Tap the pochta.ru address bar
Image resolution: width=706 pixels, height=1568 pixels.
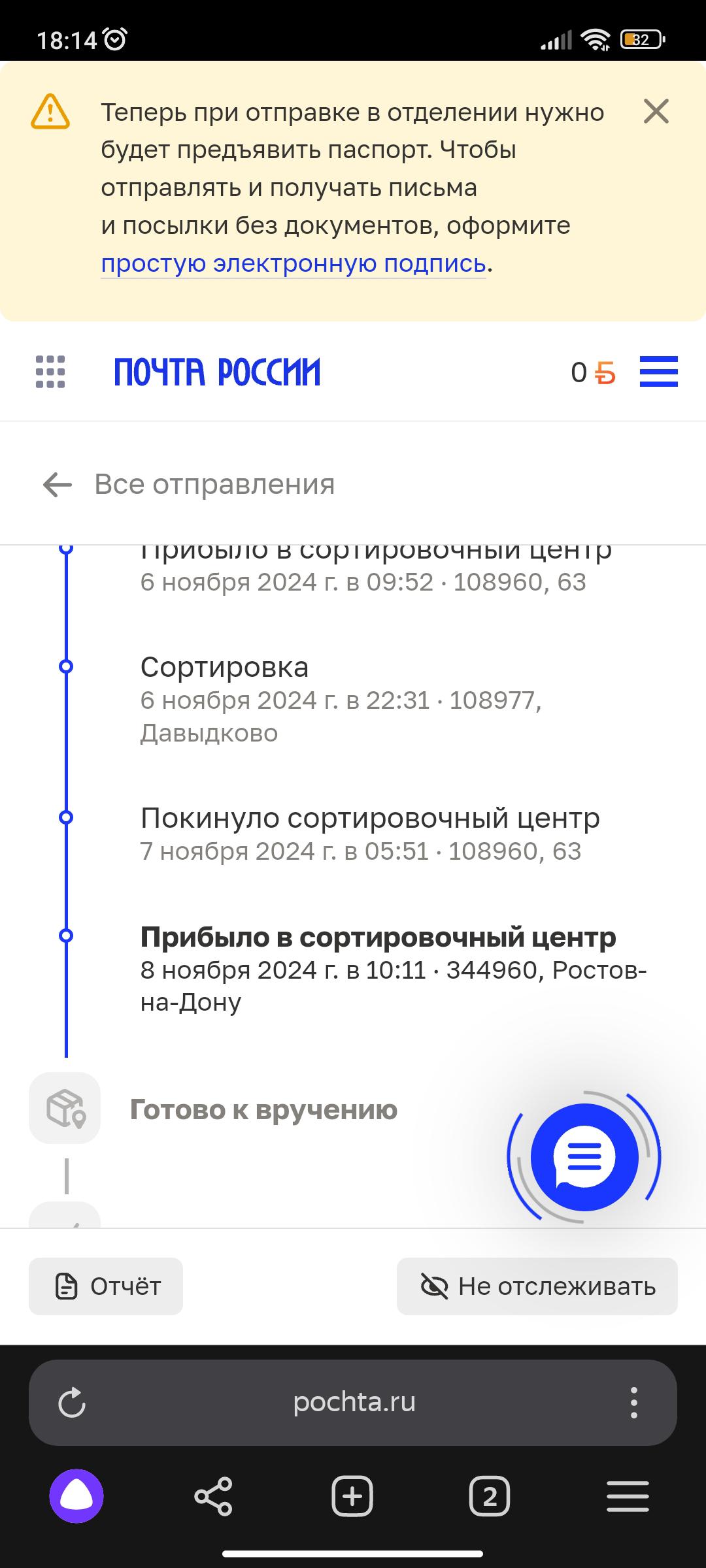354,1402
